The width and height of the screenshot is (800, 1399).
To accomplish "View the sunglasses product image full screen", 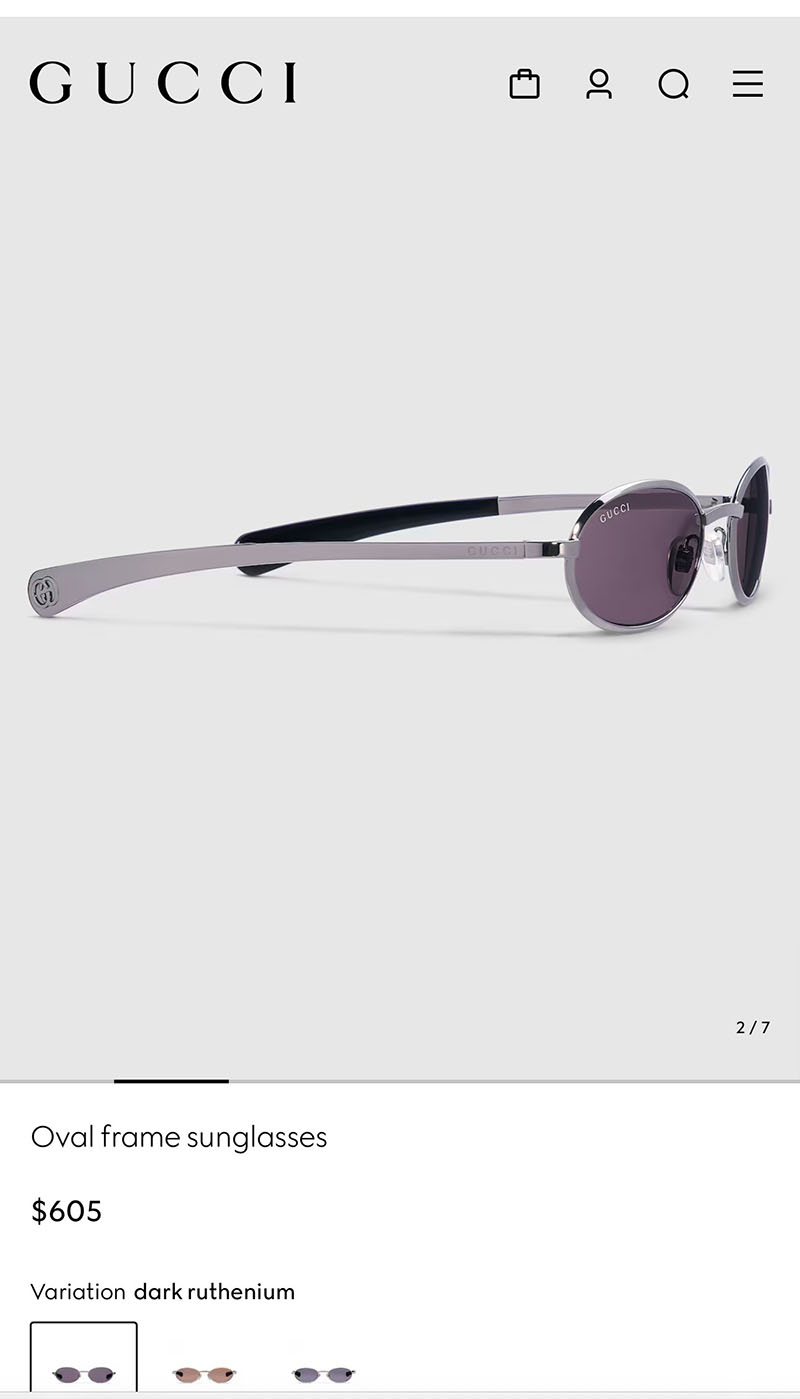I will coord(400,560).
